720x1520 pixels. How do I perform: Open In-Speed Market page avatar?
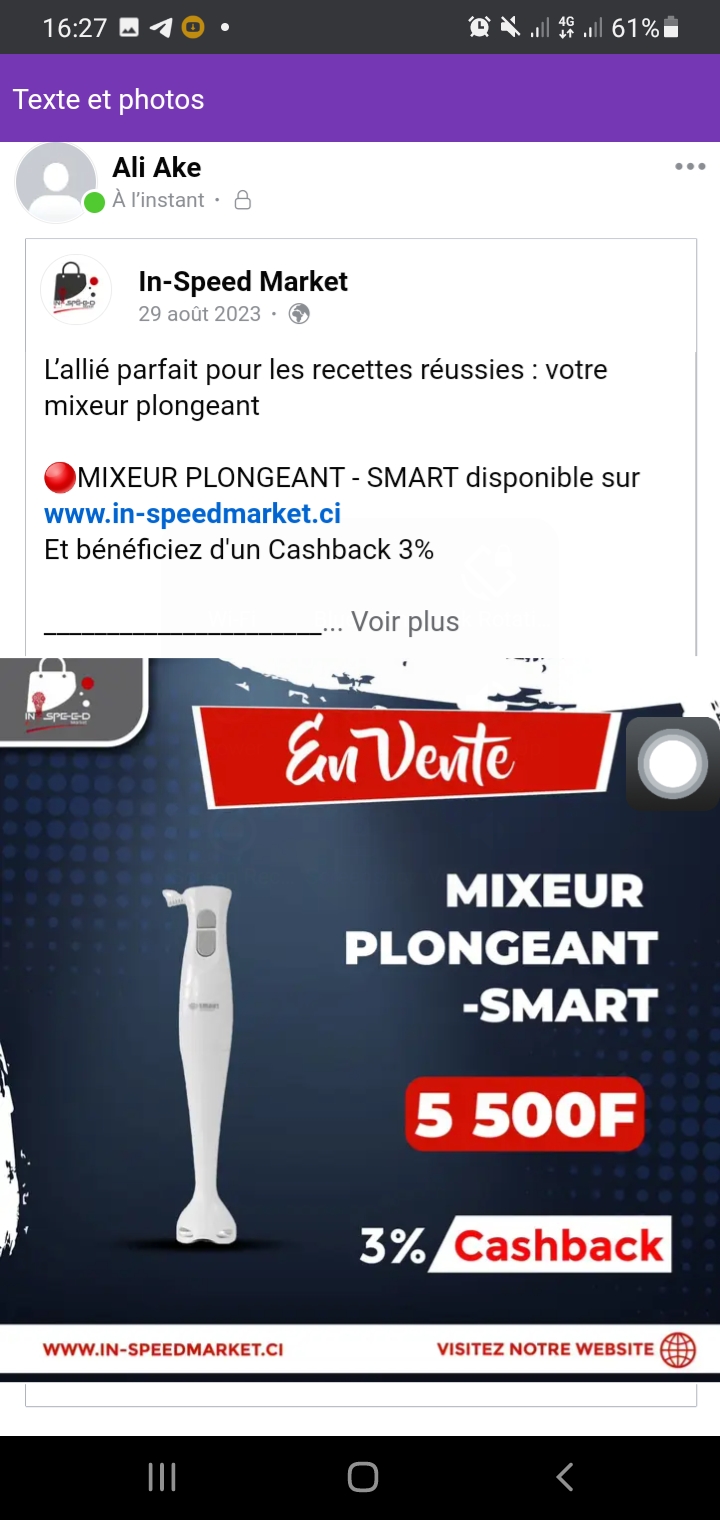tap(76, 290)
